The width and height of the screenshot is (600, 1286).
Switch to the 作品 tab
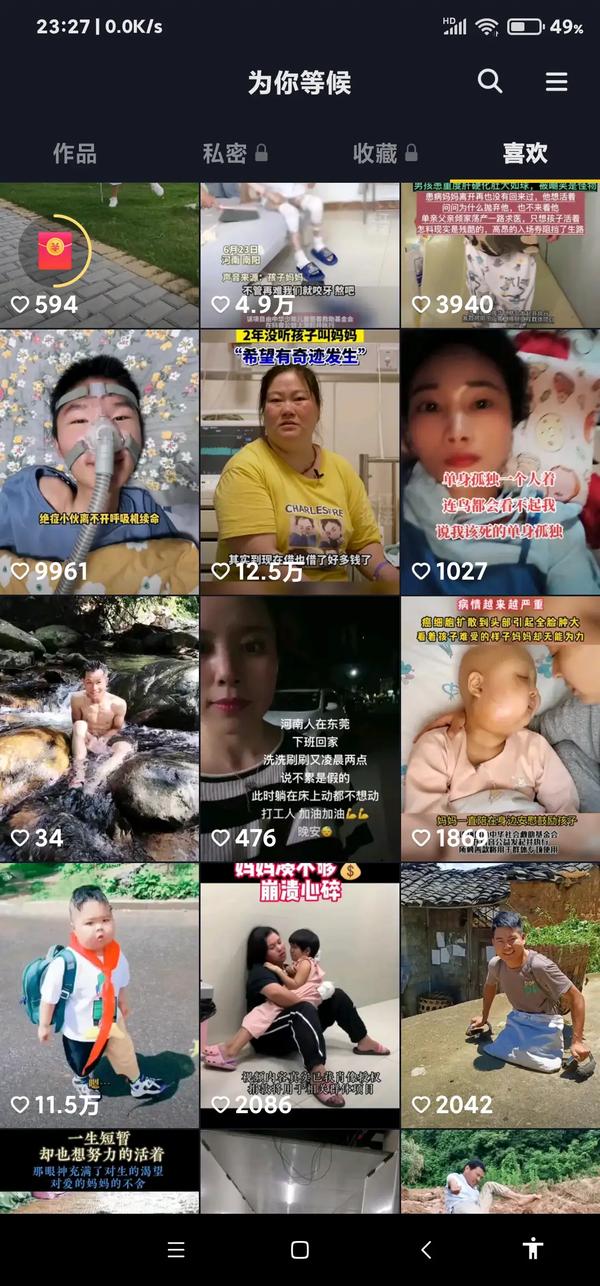point(75,153)
